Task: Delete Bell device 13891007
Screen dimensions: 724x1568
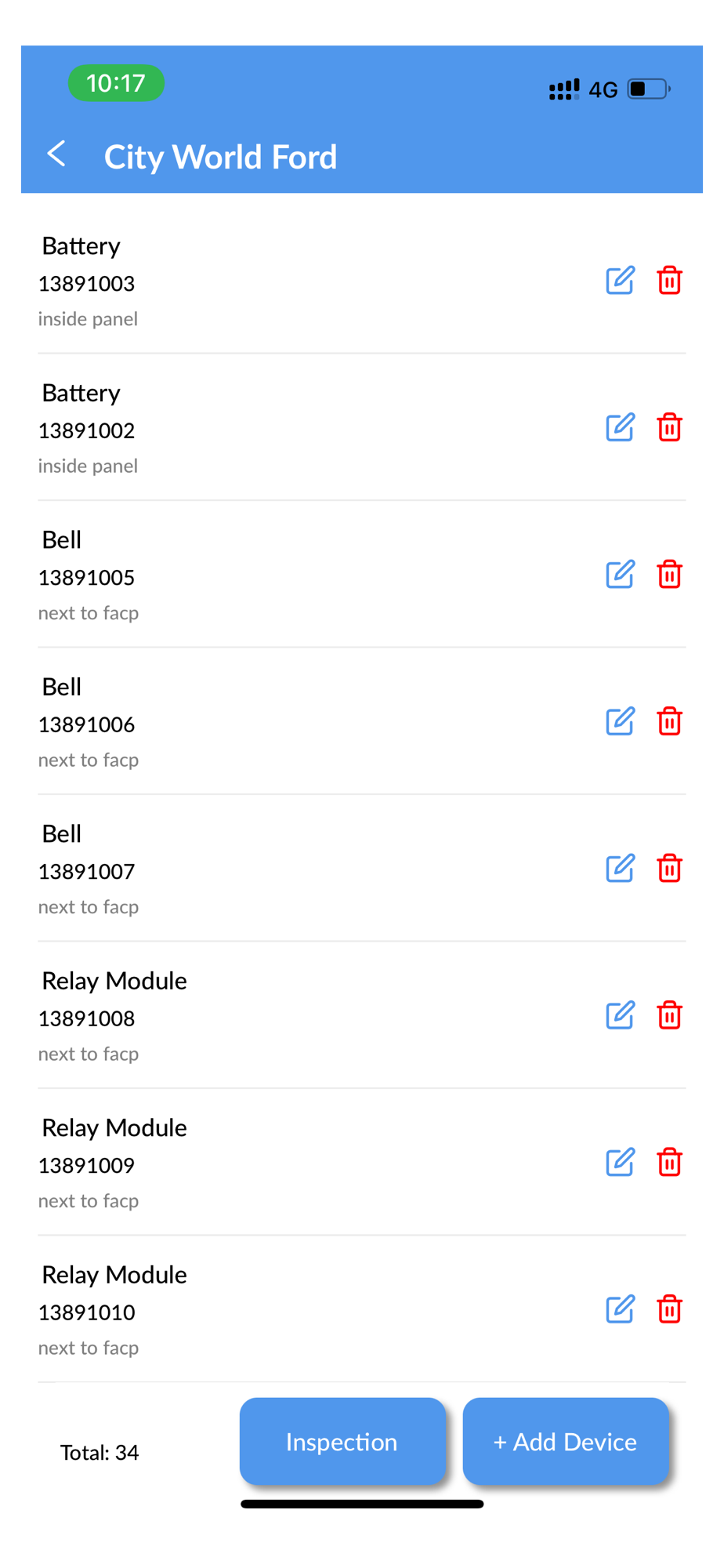Action: click(669, 868)
